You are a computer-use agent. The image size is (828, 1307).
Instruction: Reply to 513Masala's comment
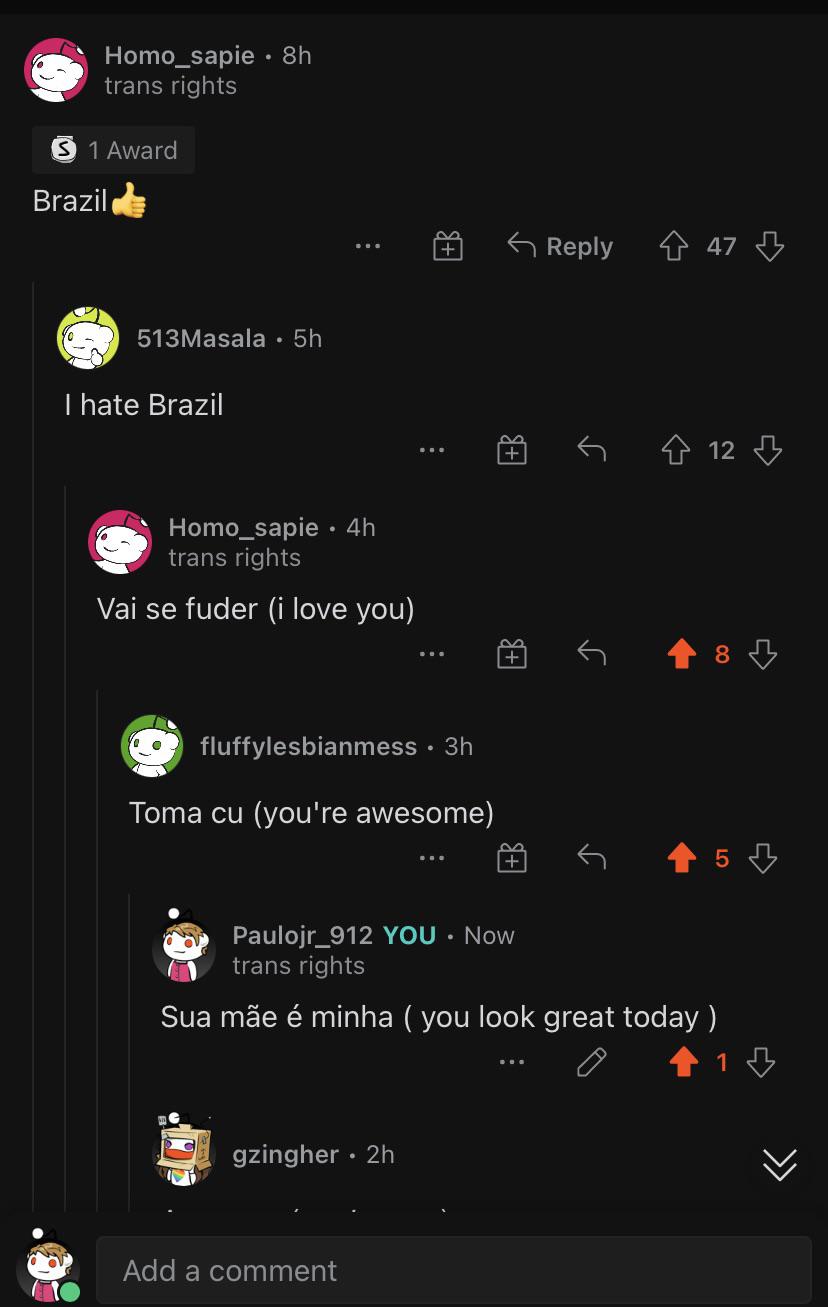[592, 451]
